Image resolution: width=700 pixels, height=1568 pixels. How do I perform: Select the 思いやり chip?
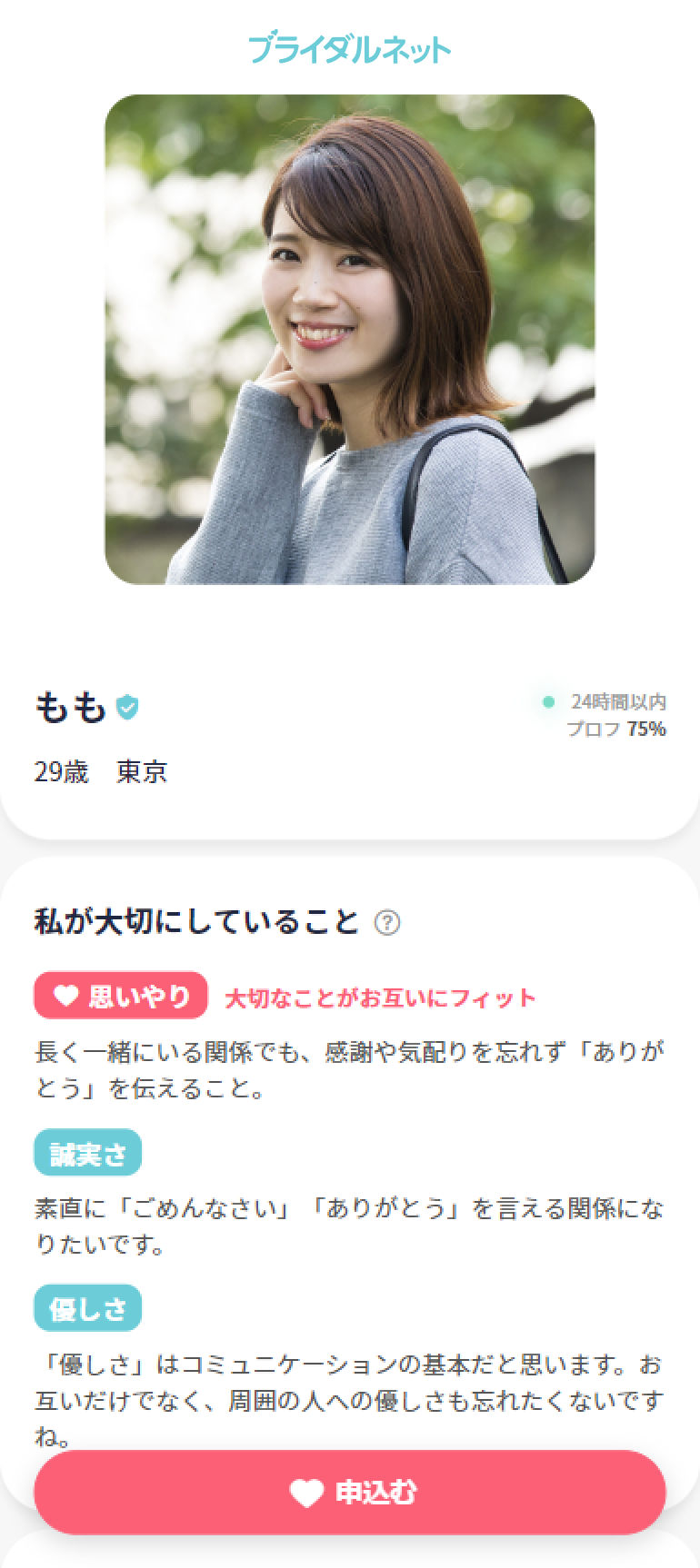click(121, 997)
